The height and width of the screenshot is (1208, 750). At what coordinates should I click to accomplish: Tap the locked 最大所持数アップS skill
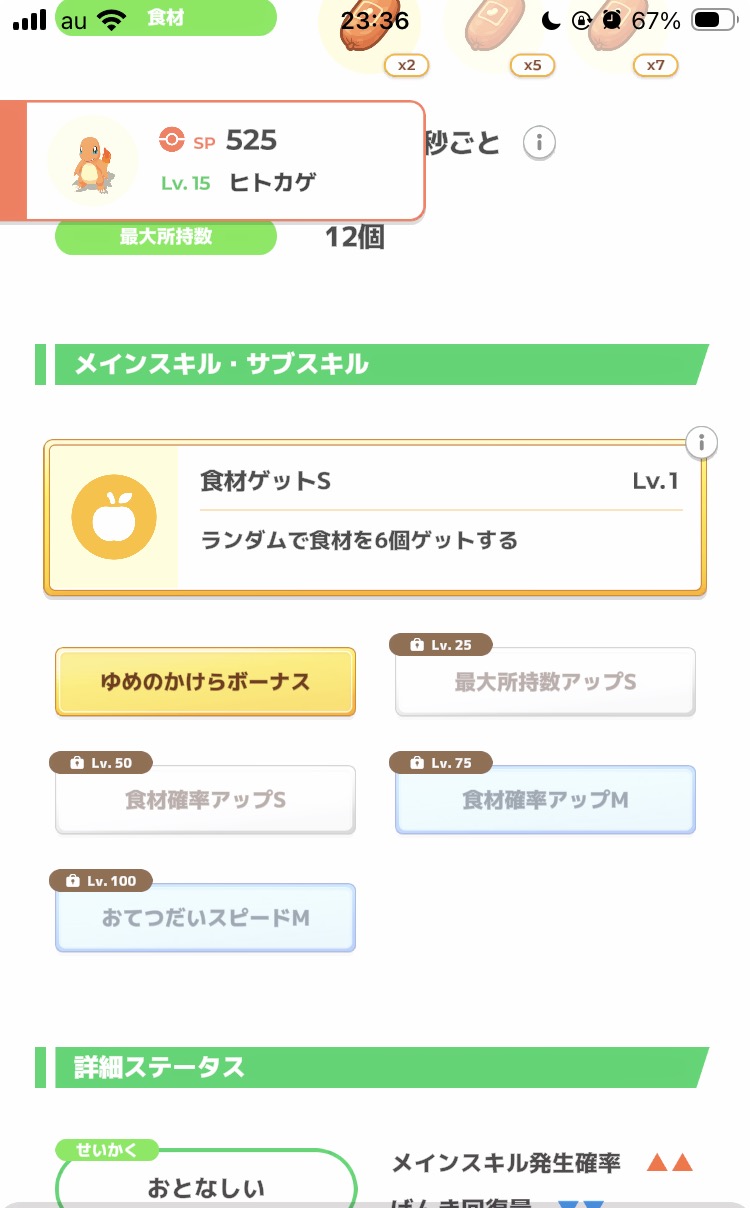(x=545, y=682)
